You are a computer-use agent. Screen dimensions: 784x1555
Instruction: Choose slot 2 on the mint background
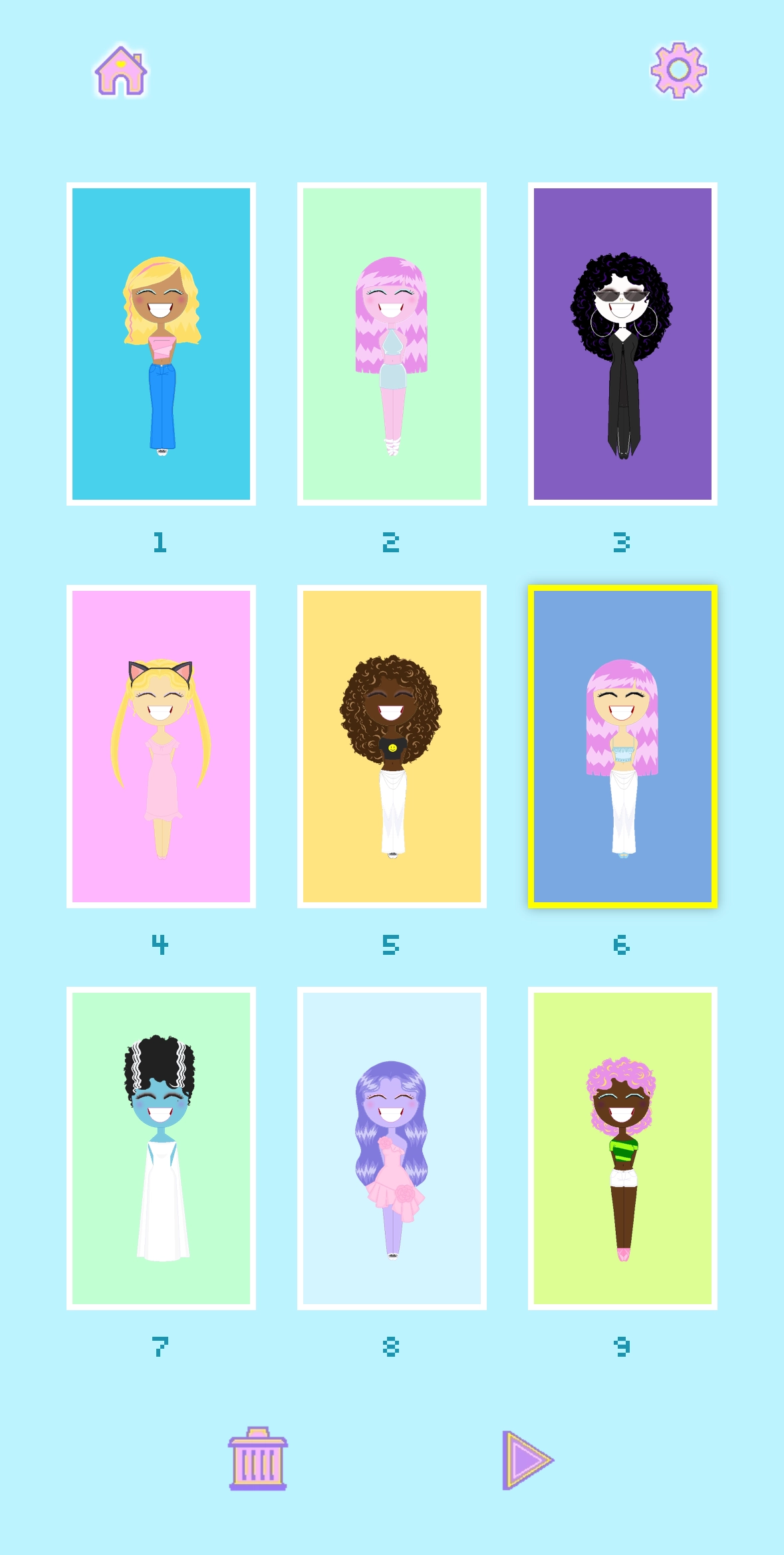pyautogui.click(x=392, y=344)
